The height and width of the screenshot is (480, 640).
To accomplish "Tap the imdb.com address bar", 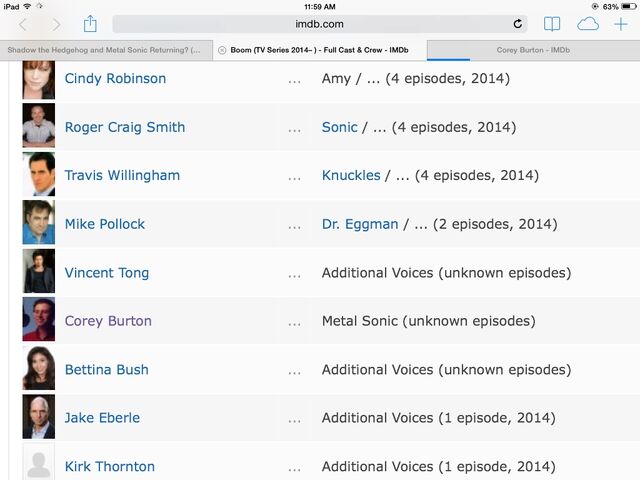I will [x=320, y=24].
